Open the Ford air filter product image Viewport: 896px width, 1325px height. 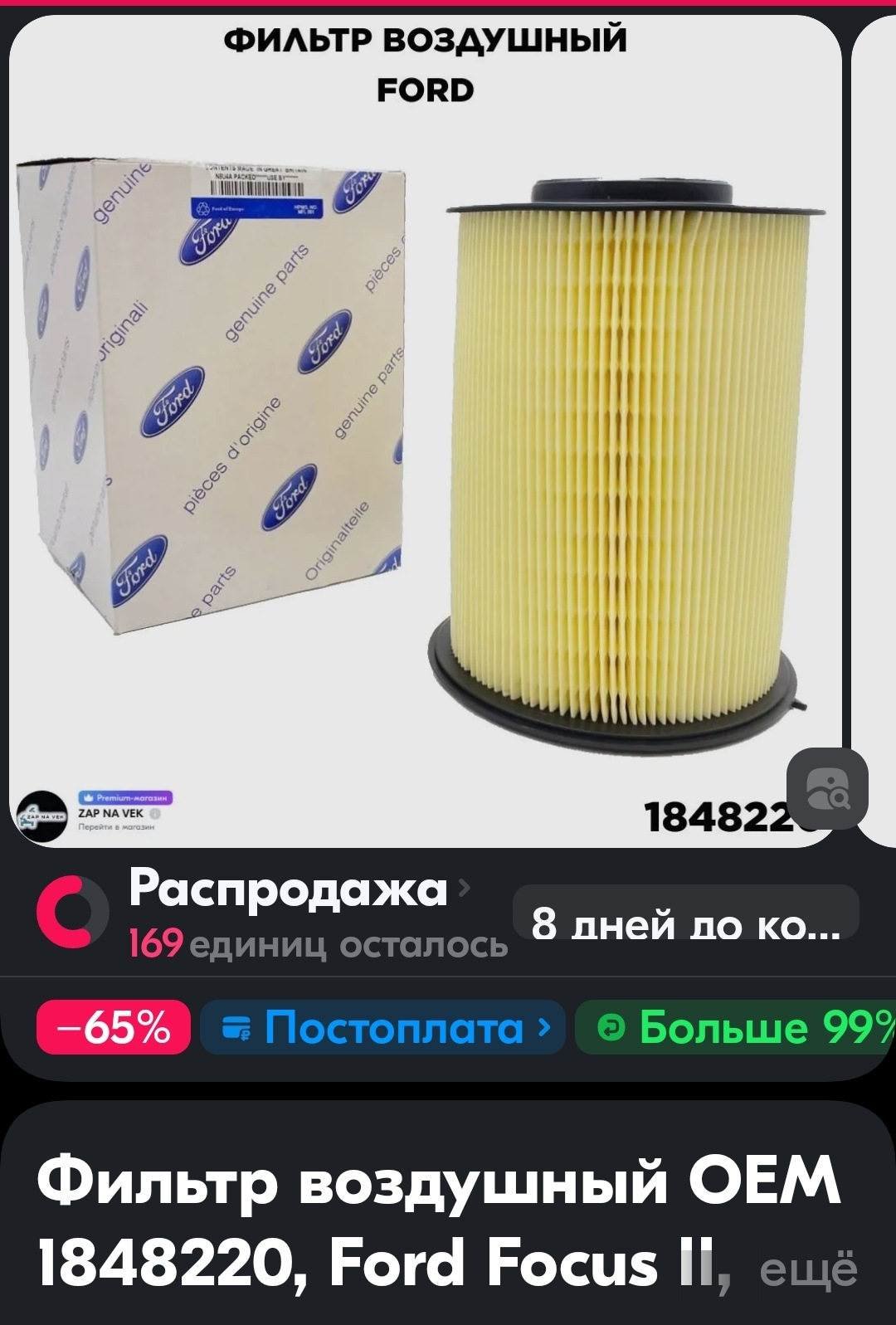tap(423, 431)
